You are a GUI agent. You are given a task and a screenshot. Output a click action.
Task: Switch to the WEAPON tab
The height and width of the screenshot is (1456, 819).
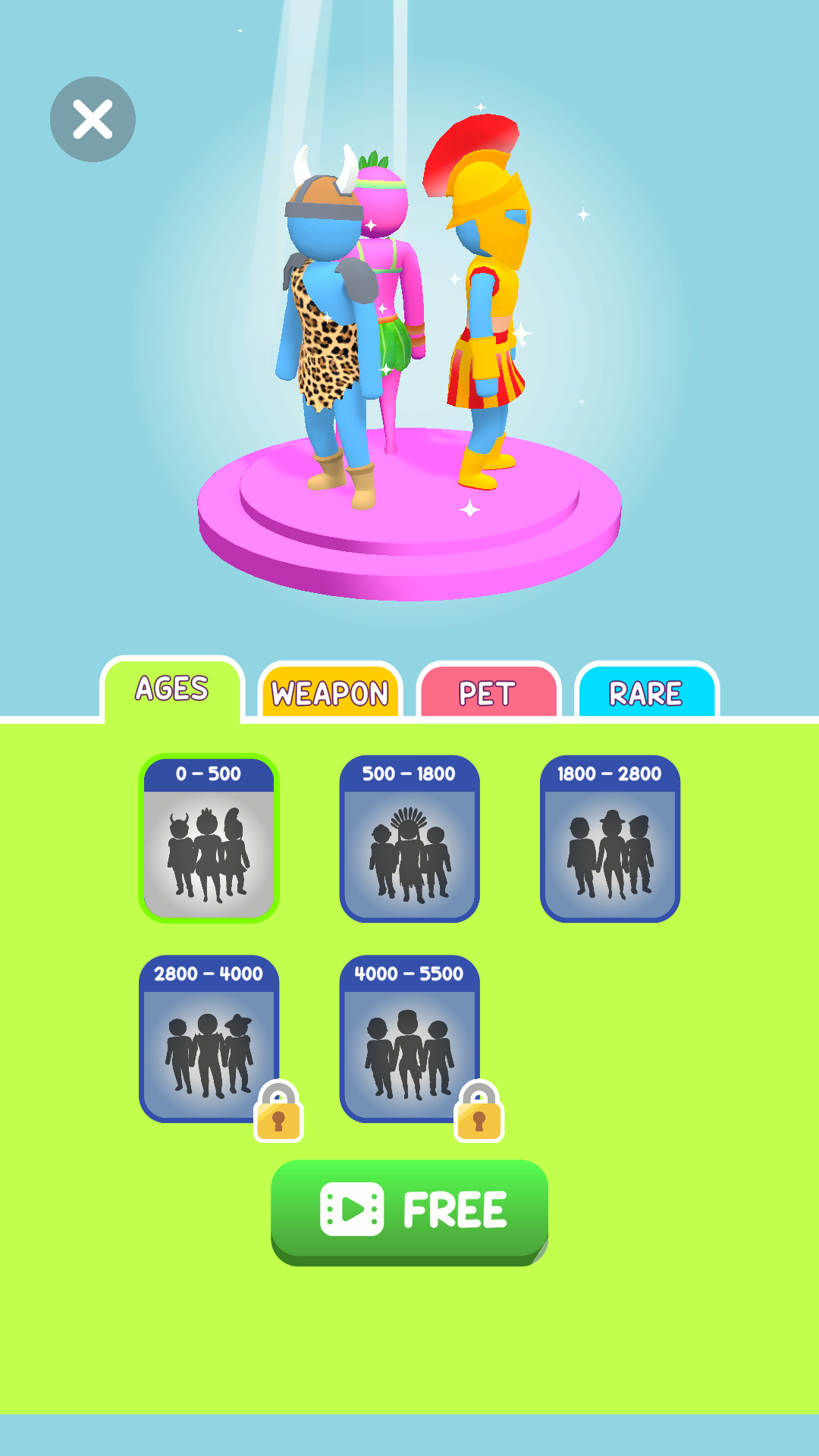[x=330, y=690]
